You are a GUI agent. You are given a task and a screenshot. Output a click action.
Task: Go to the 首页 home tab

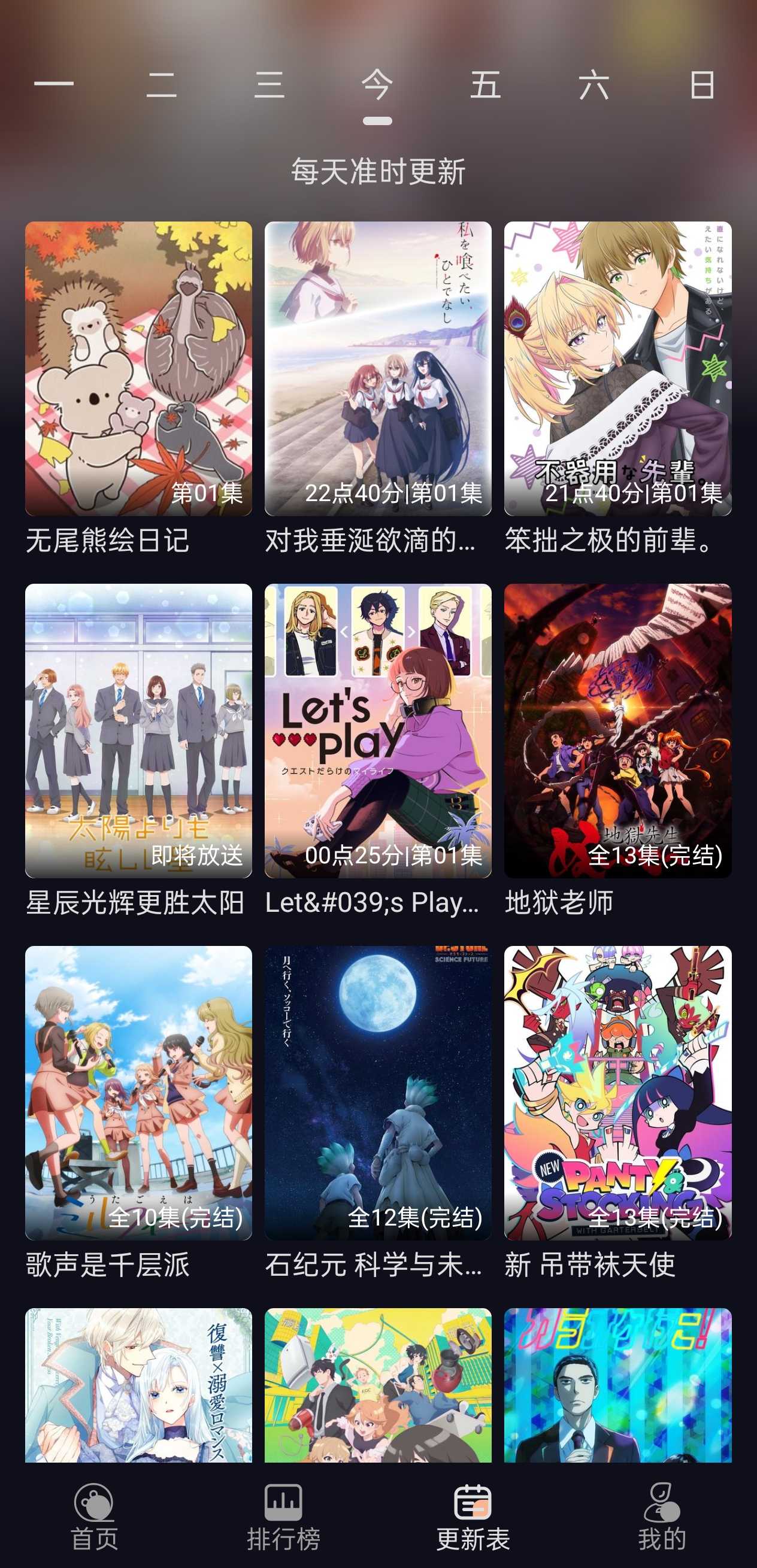[x=95, y=1516]
